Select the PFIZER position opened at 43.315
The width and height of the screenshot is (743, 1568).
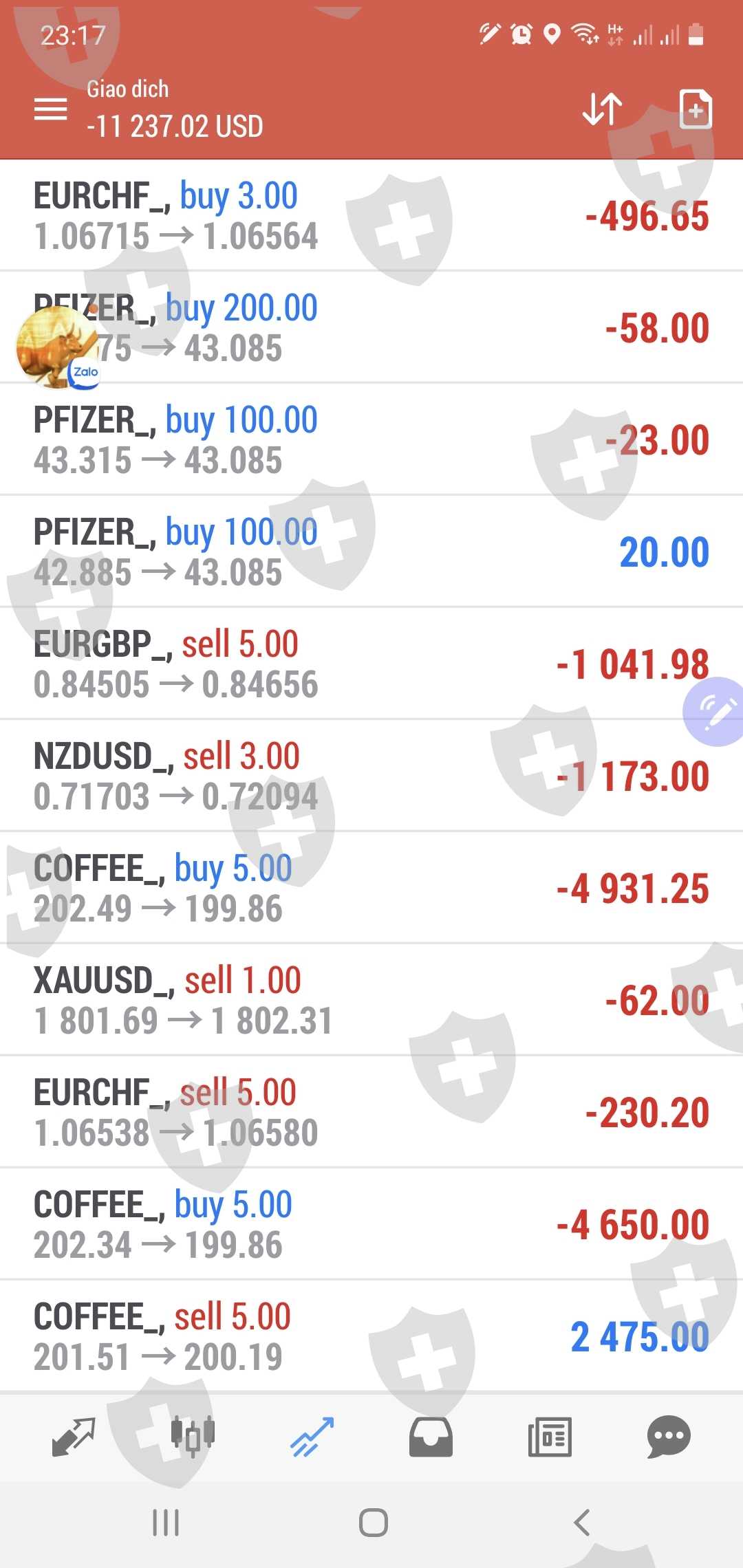pos(371,439)
